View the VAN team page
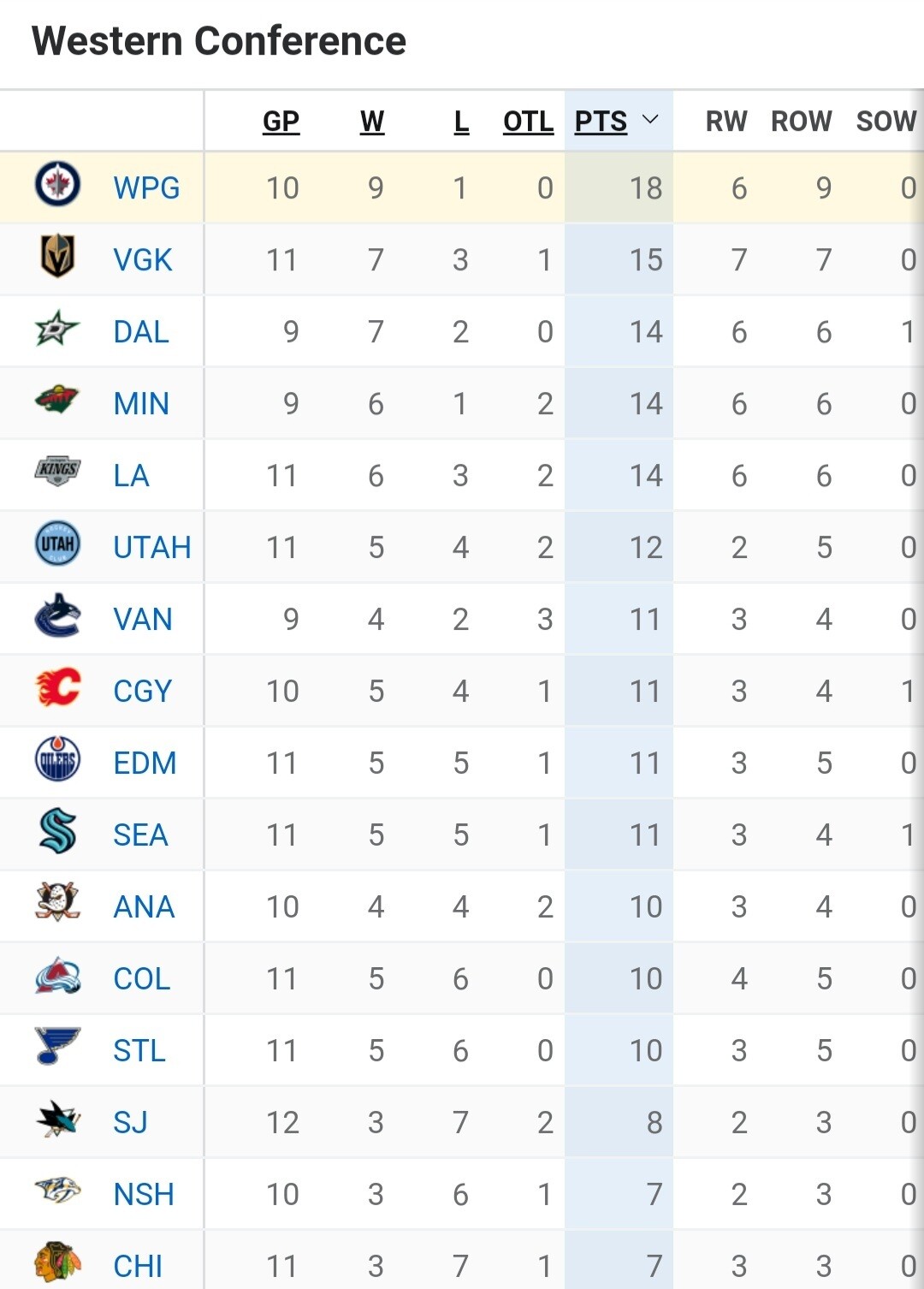924x1289 pixels. point(143,619)
